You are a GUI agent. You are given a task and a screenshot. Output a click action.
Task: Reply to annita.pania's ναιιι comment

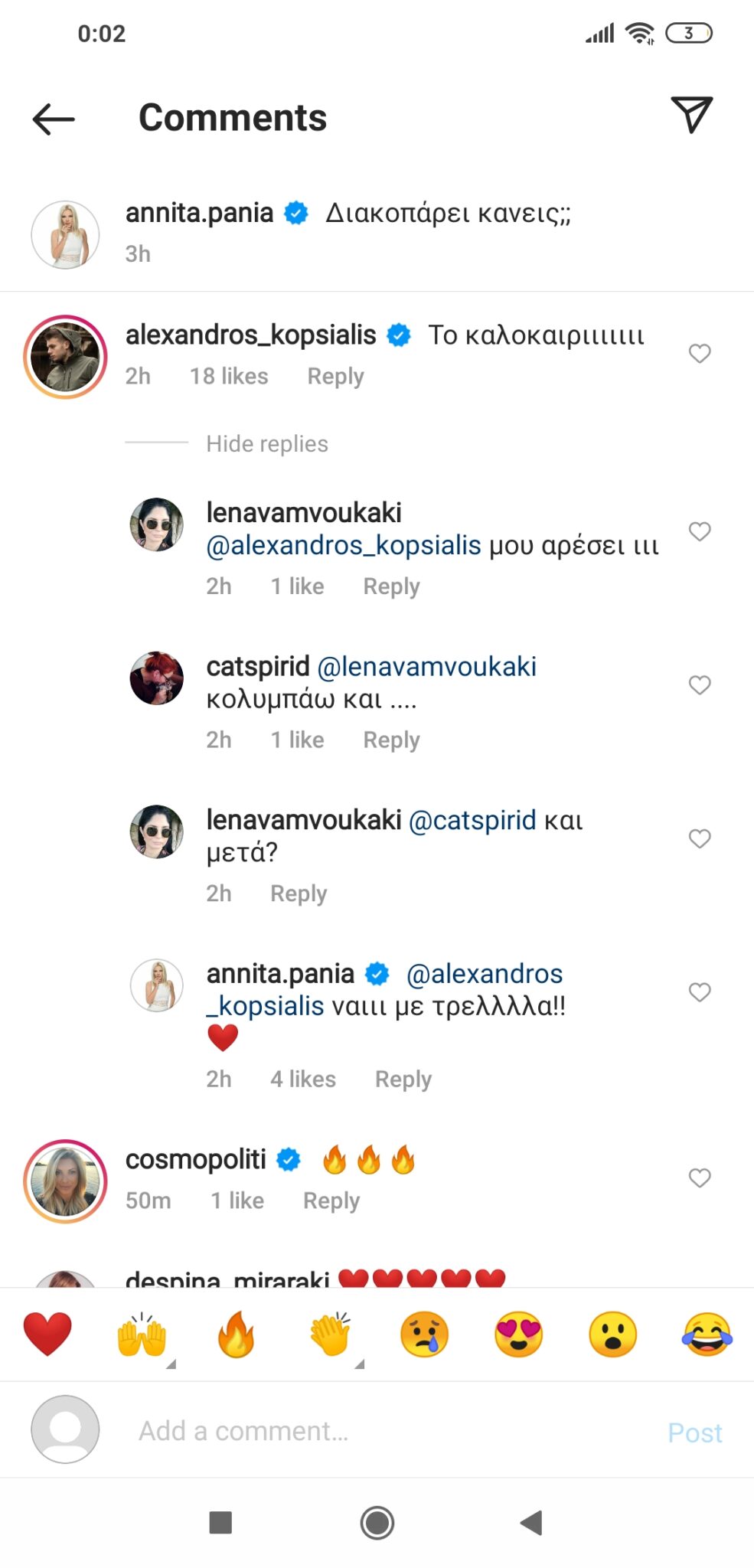coord(403,1079)
